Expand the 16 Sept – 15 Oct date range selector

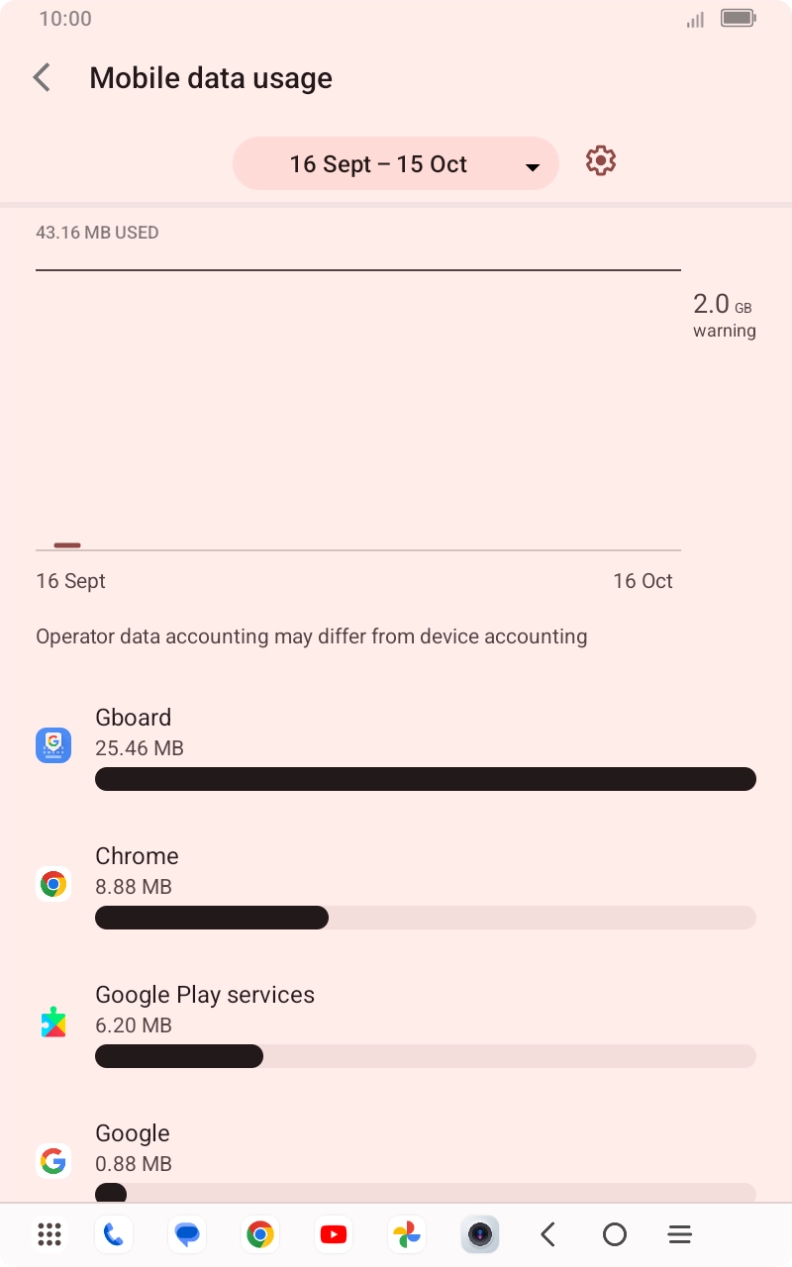point(378,163)
